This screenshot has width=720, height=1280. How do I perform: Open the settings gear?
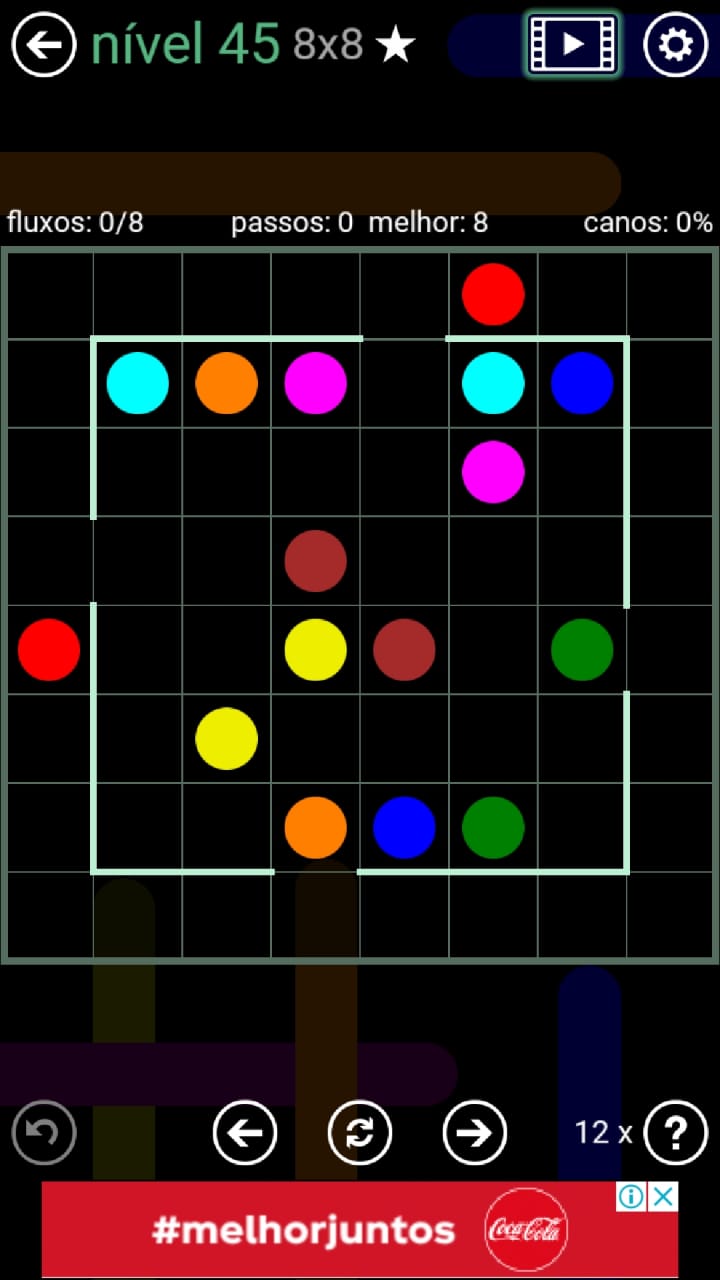click(x=675, y=44)
